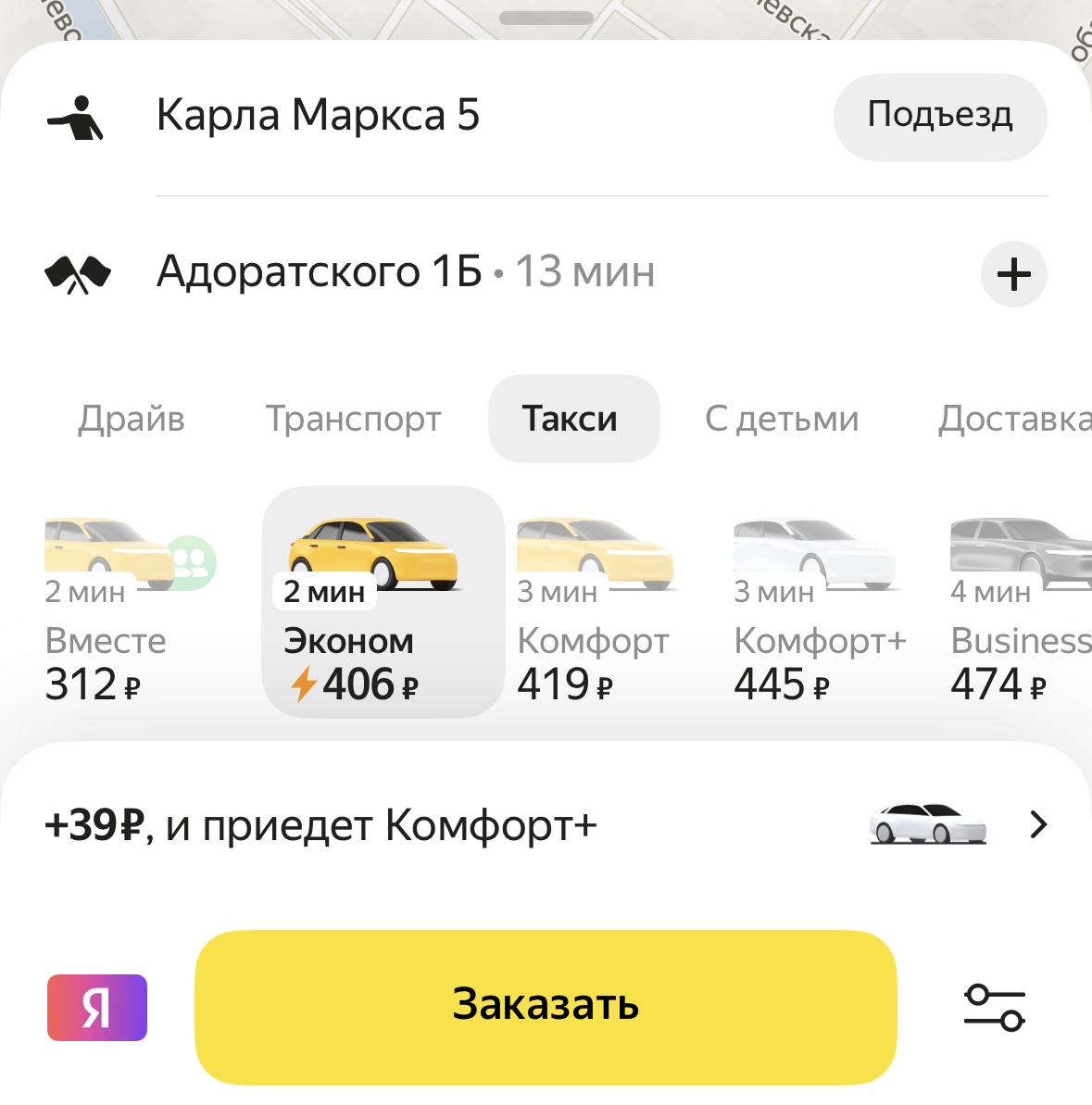Open ride options settings sliders icon

(x=994, y=1008)
